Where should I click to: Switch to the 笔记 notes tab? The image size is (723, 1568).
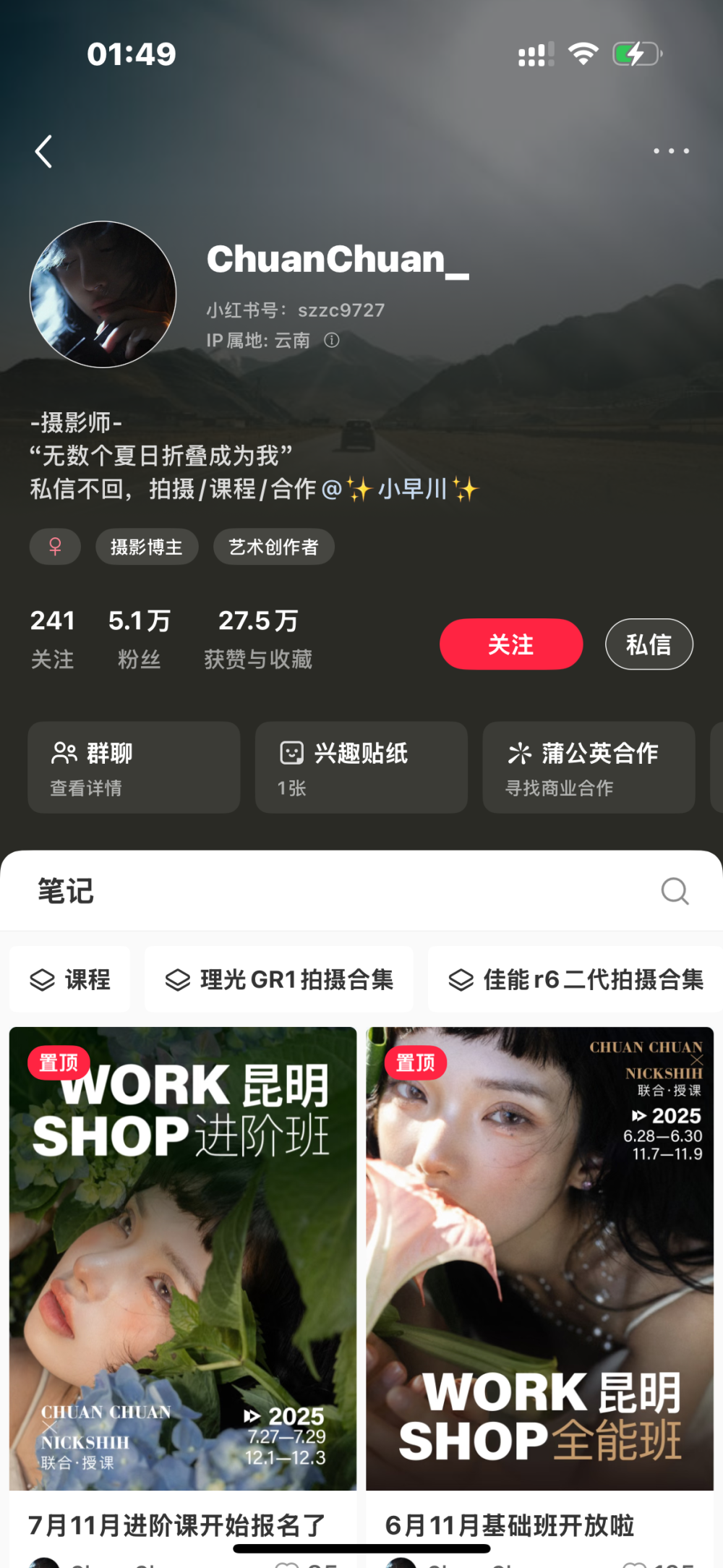pyautogui.click(x=67, y=891)
